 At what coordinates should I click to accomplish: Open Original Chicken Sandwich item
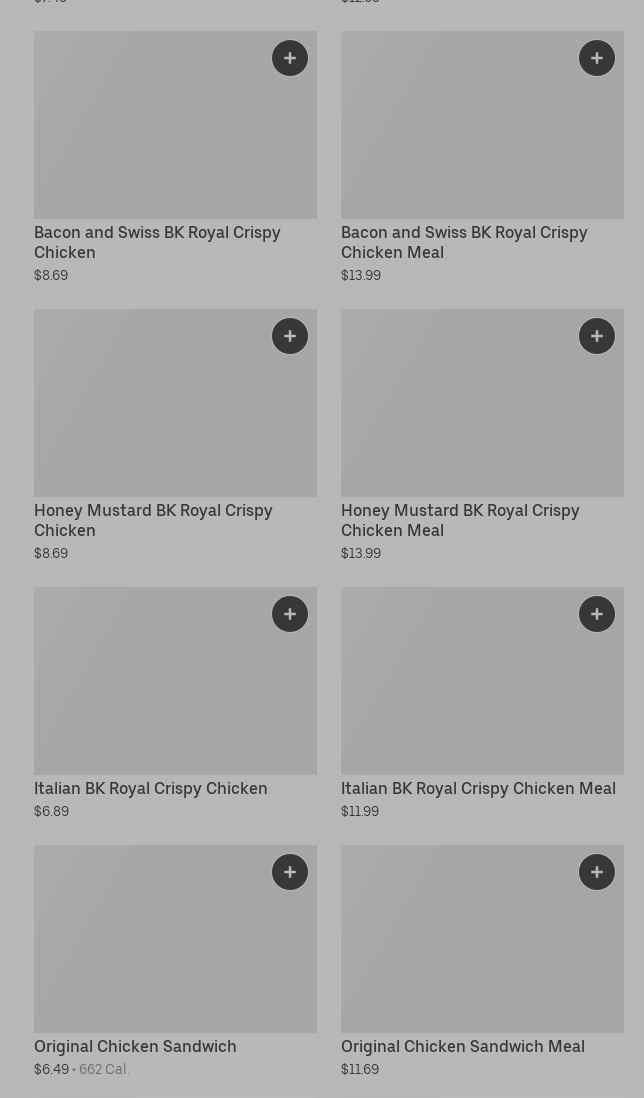175,961
